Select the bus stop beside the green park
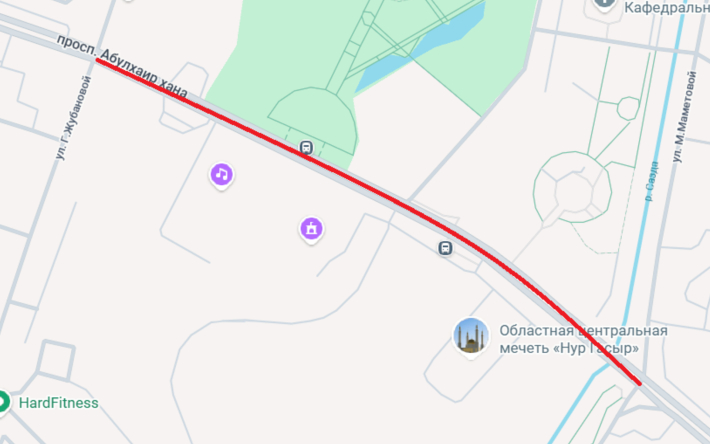Viewport: 710px width, 444px height. point(306,148)
